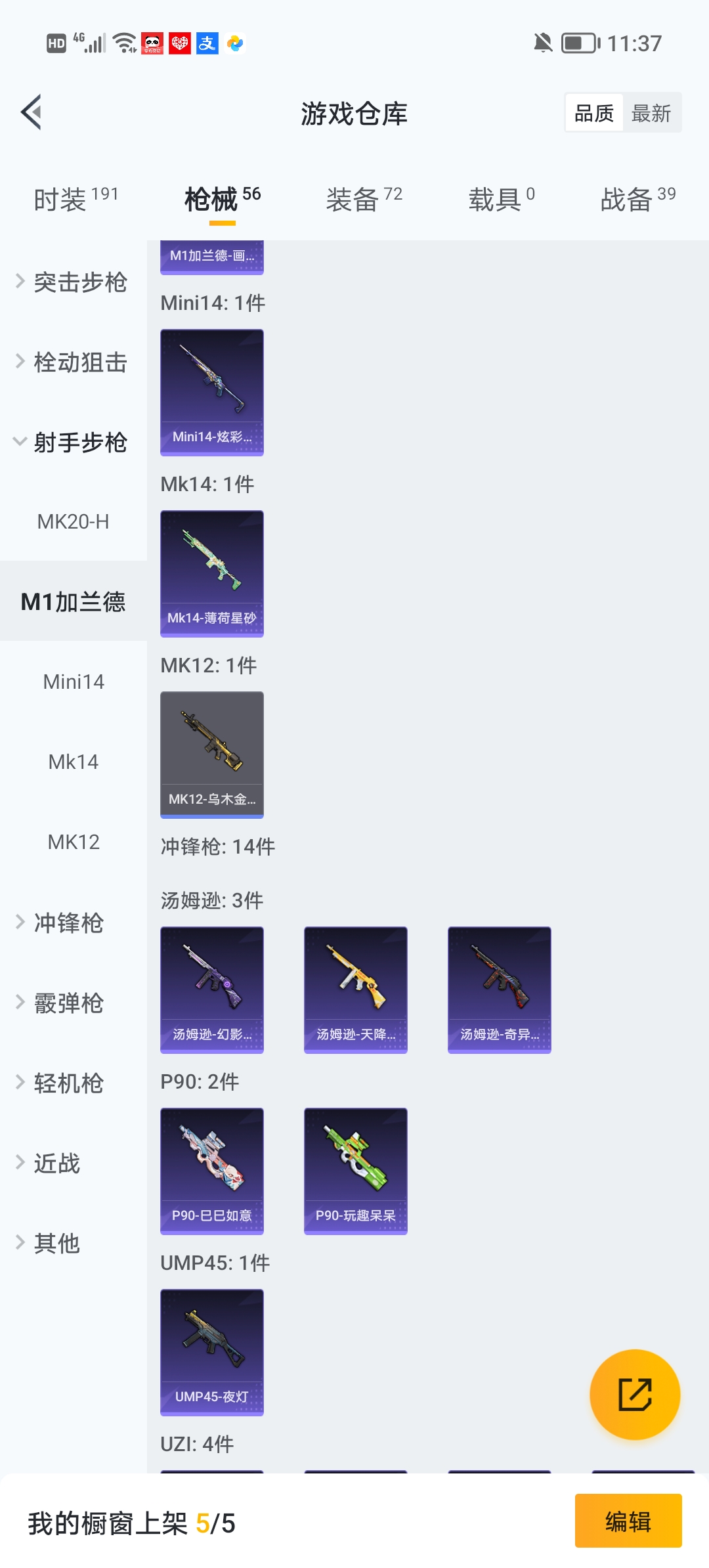Go back using the top-left arrow
This screenshot has width=709, height=1568.
click(32, 112)
